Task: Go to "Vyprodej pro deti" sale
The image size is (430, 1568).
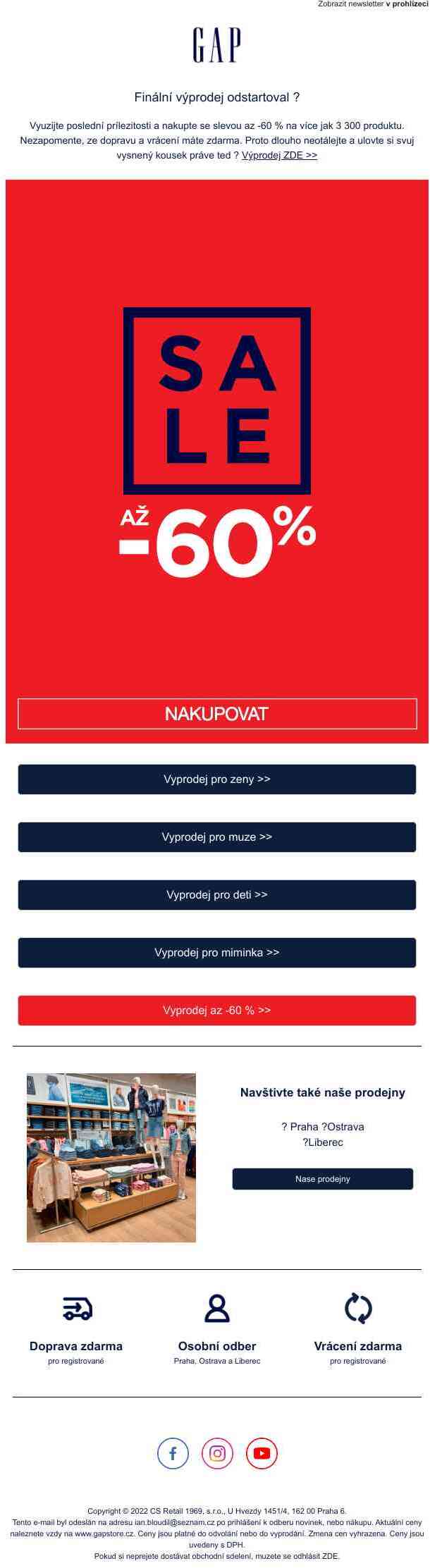Action: [x=217, y=895]
